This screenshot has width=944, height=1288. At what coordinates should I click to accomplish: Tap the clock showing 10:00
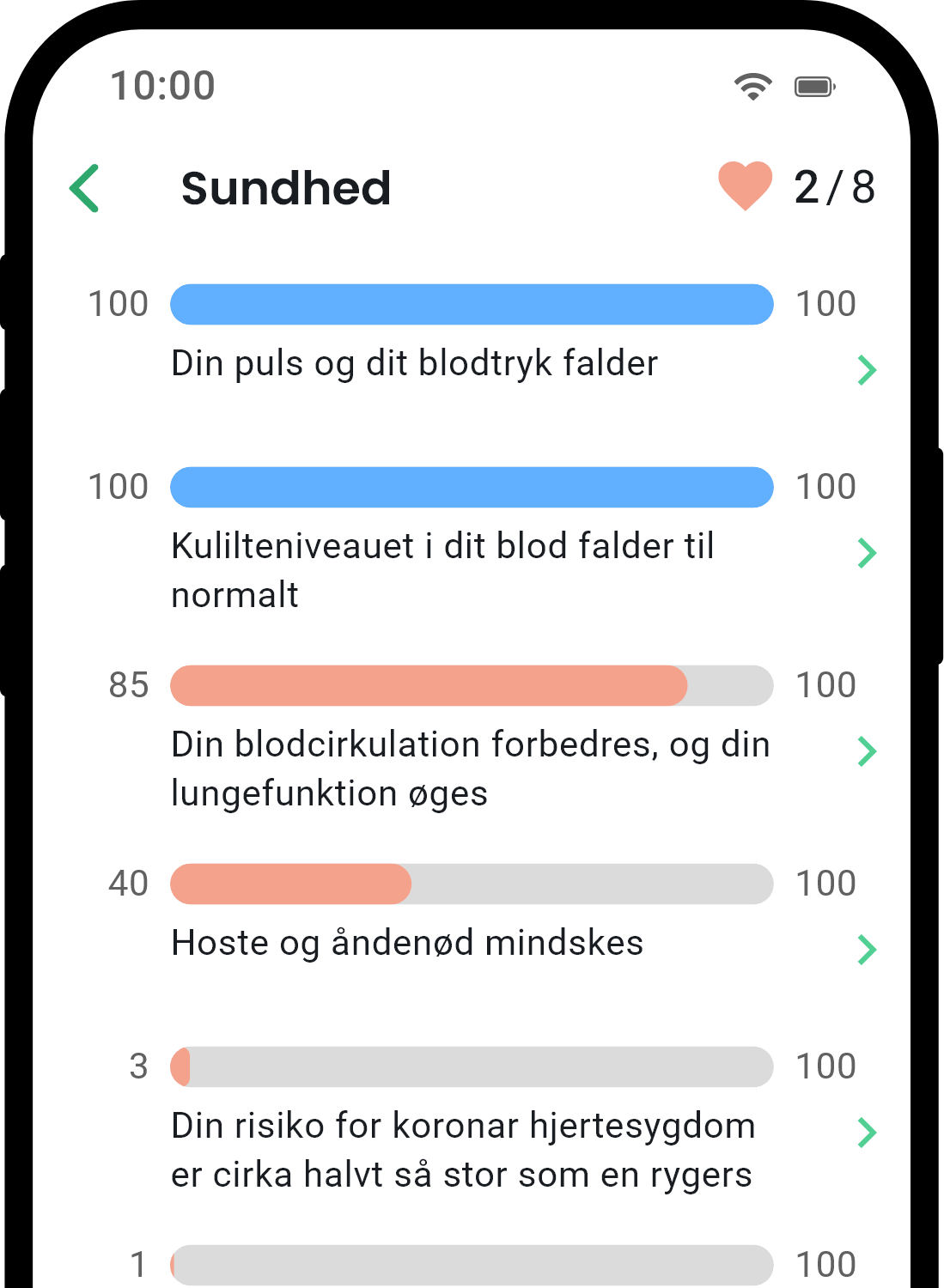pos(163,85)
